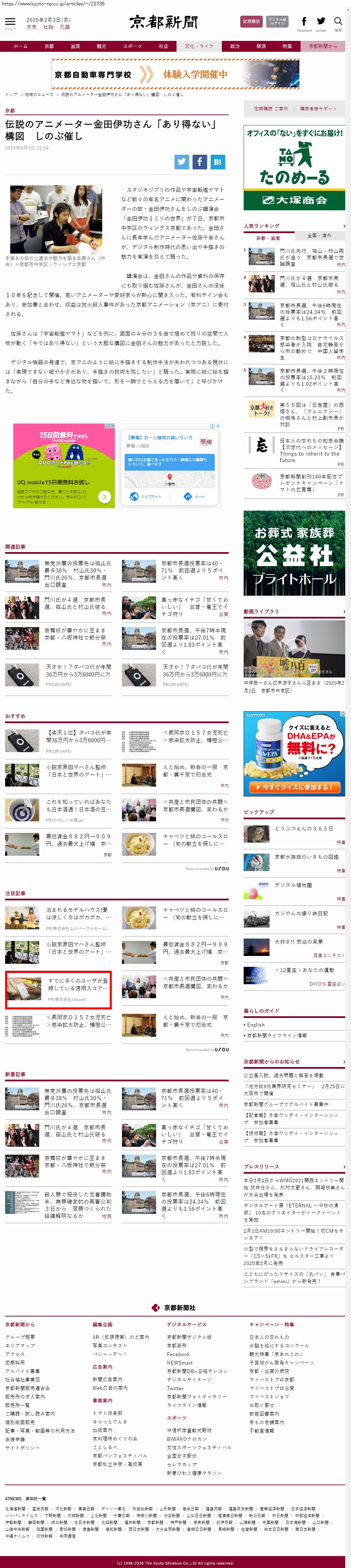Open the English guide link

tap(256, 1025)
